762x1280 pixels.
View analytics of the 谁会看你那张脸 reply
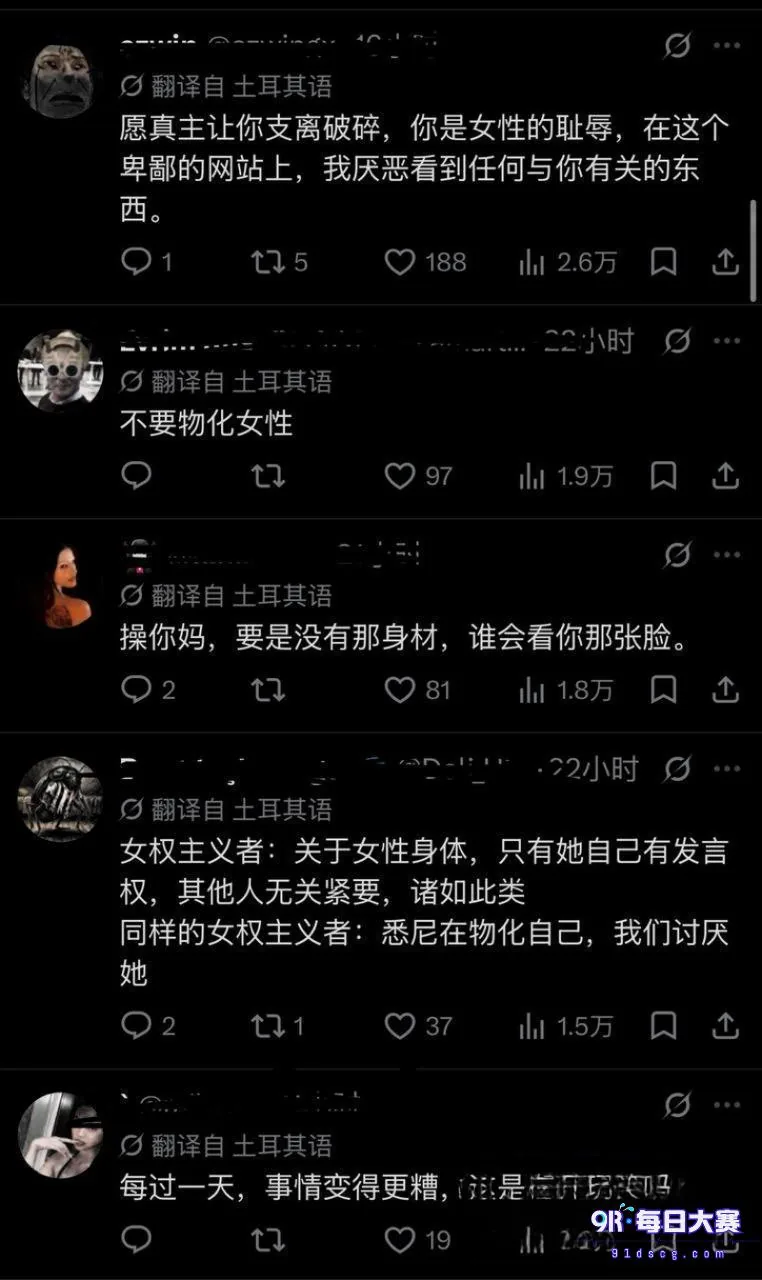coord(532,690)
